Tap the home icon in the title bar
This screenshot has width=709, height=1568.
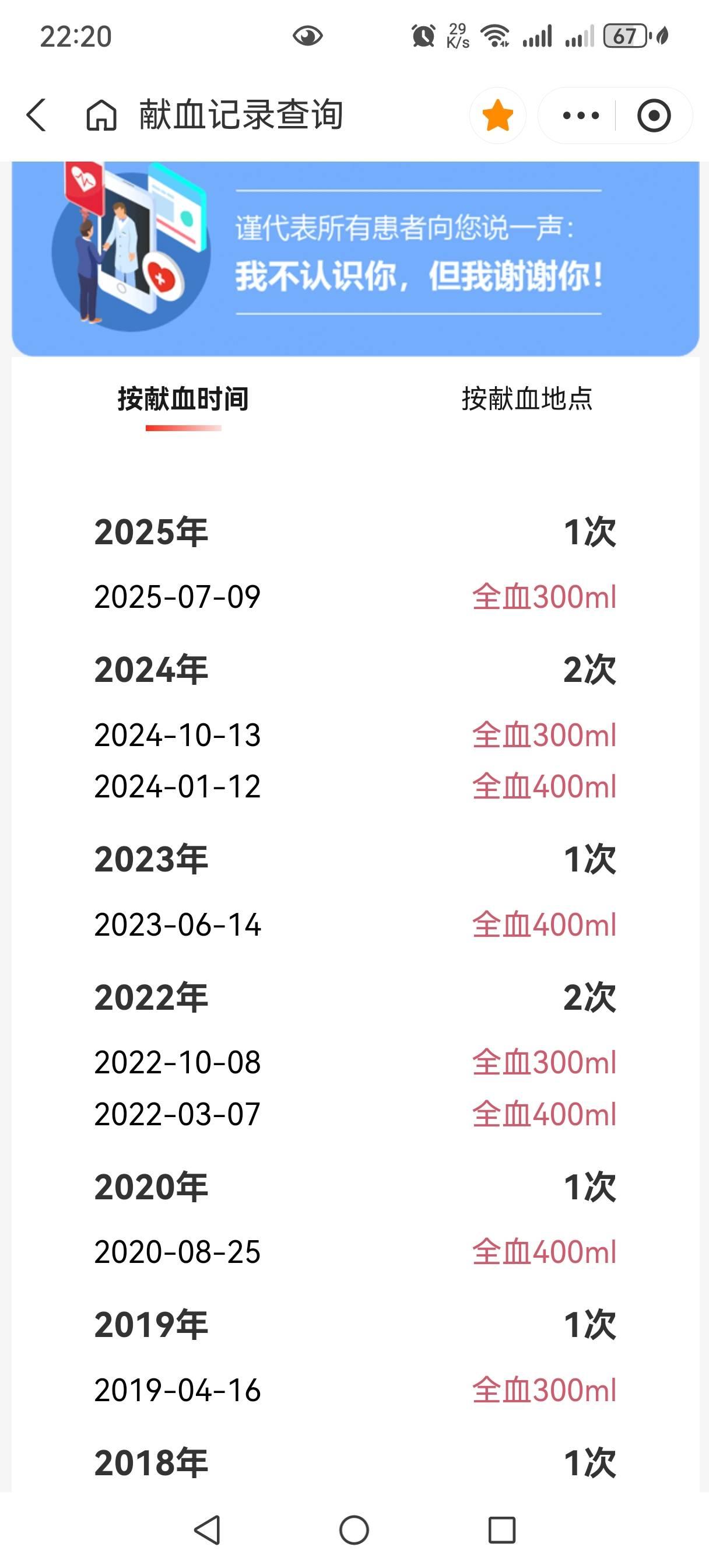[x=101, y=115]
